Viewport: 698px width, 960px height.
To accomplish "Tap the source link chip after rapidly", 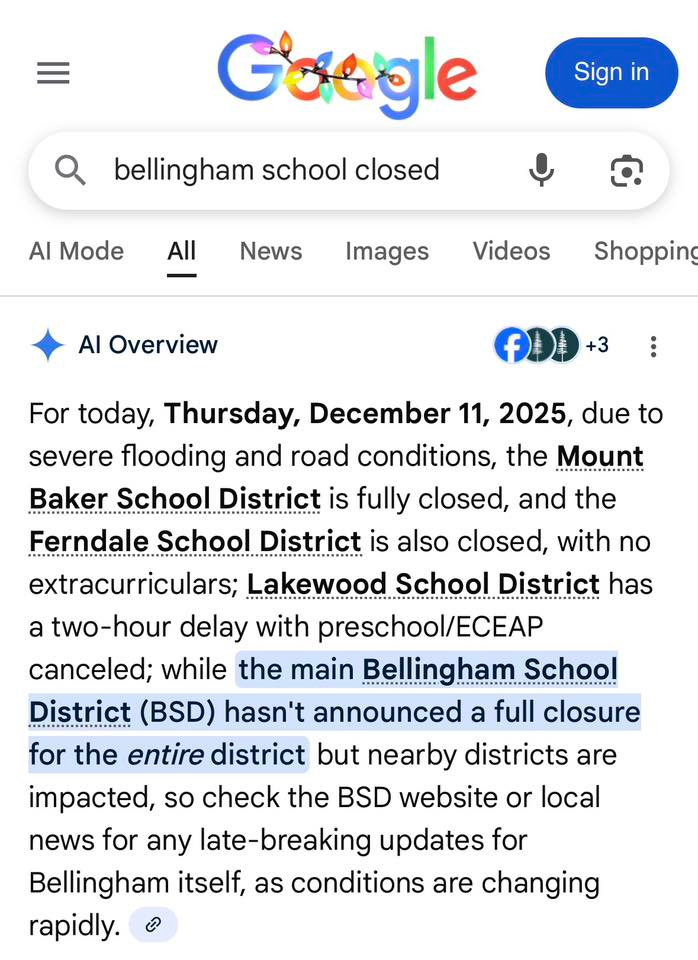I will pyautogui.click(x=153, y=925).
